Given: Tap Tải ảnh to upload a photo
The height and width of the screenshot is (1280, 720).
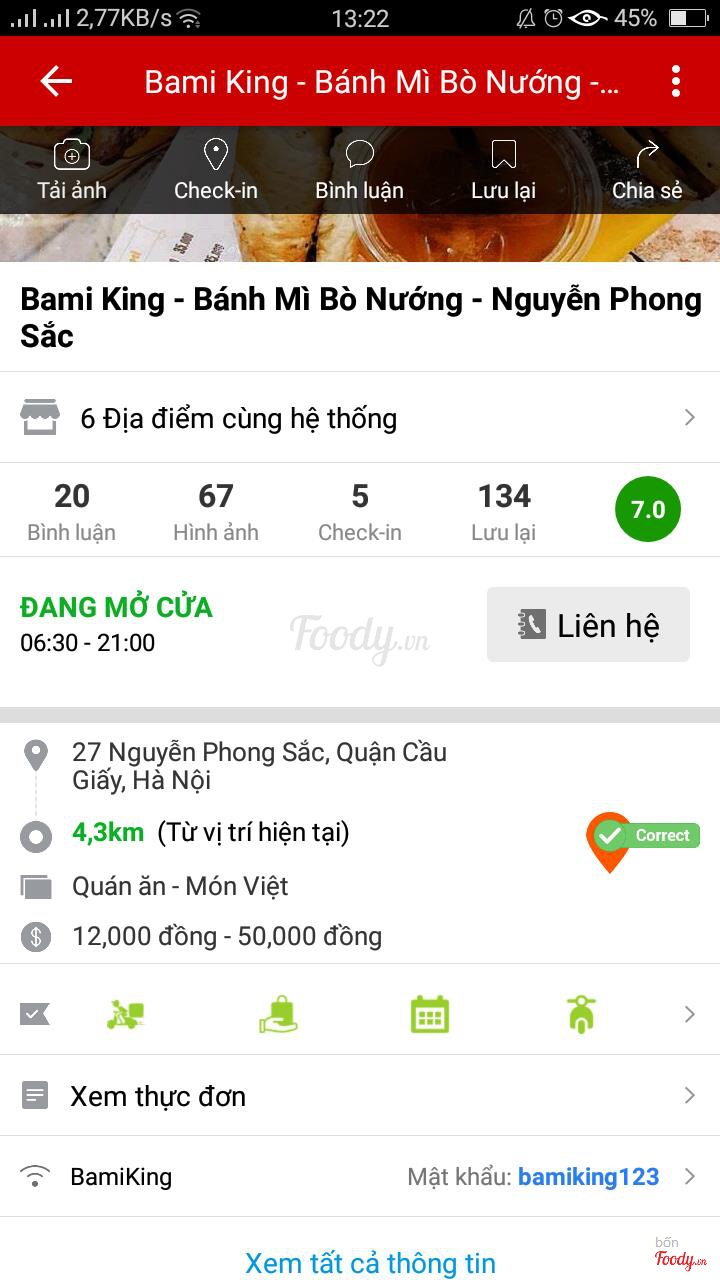Looking at the screenshot, I should [72, 170].
